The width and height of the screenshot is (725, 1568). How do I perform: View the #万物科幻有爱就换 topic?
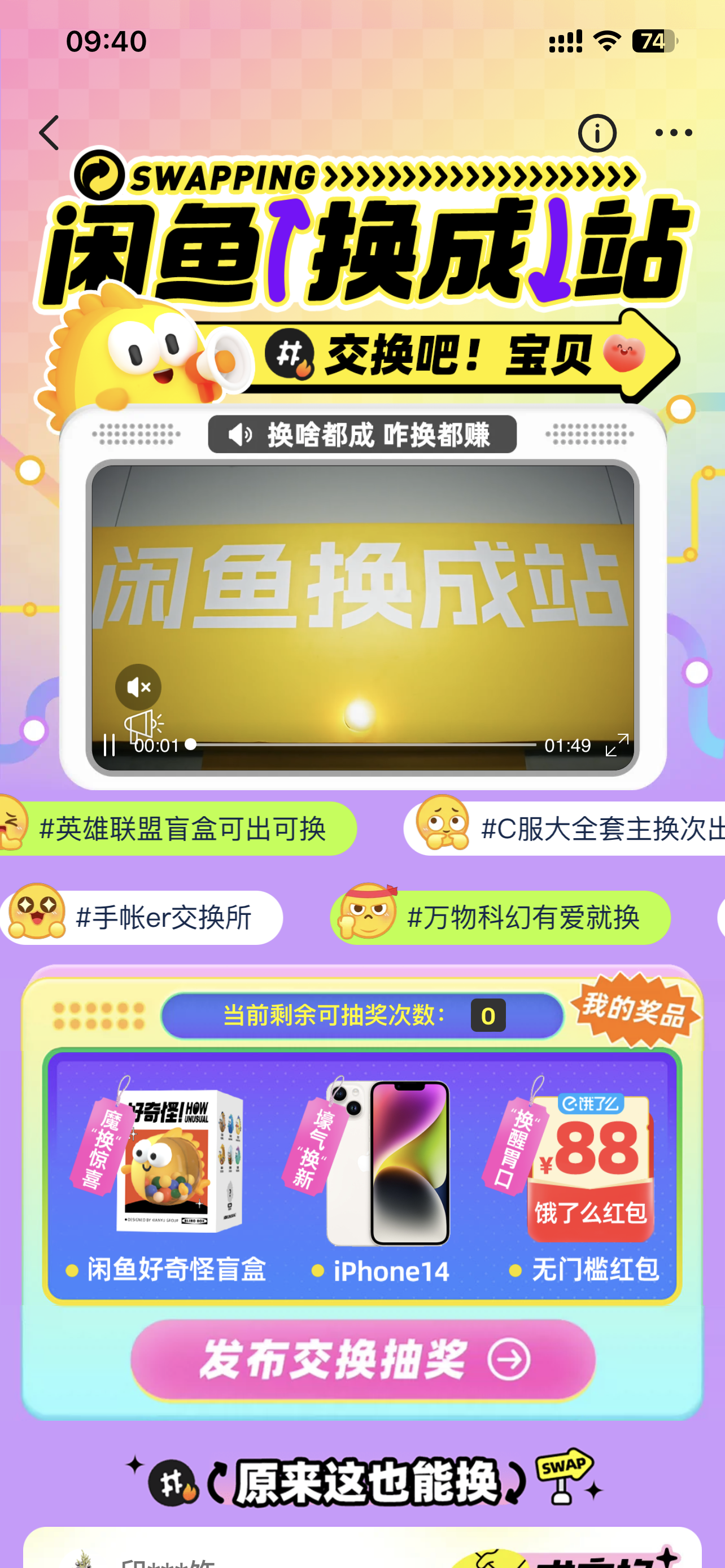pyautogui.click(x=500, y=917)
